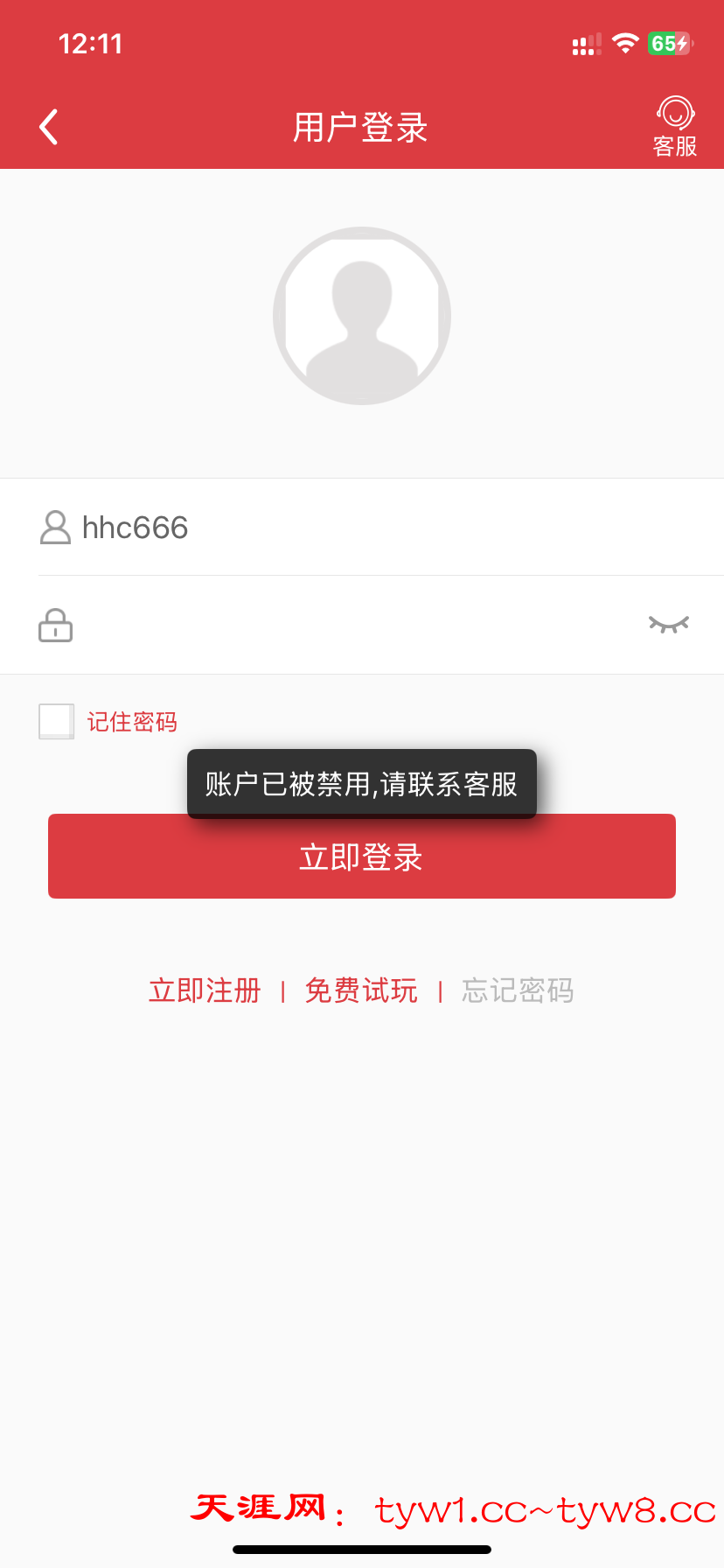Viewport: 724px width, 1568px height.
Task: Check the 记住密码 checkbox
Action: [x=57, y=722]
